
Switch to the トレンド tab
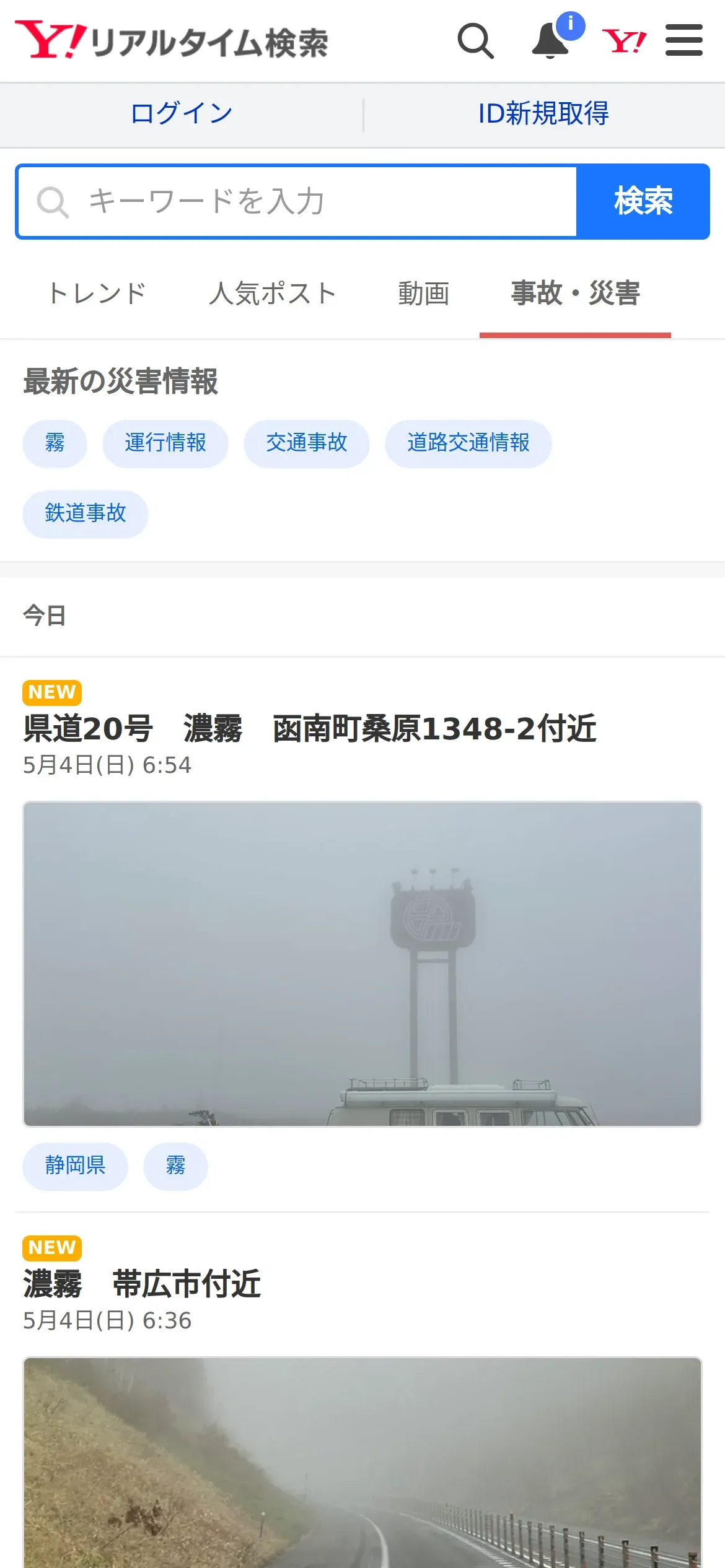pyautogui.click(x=97, y=294)
